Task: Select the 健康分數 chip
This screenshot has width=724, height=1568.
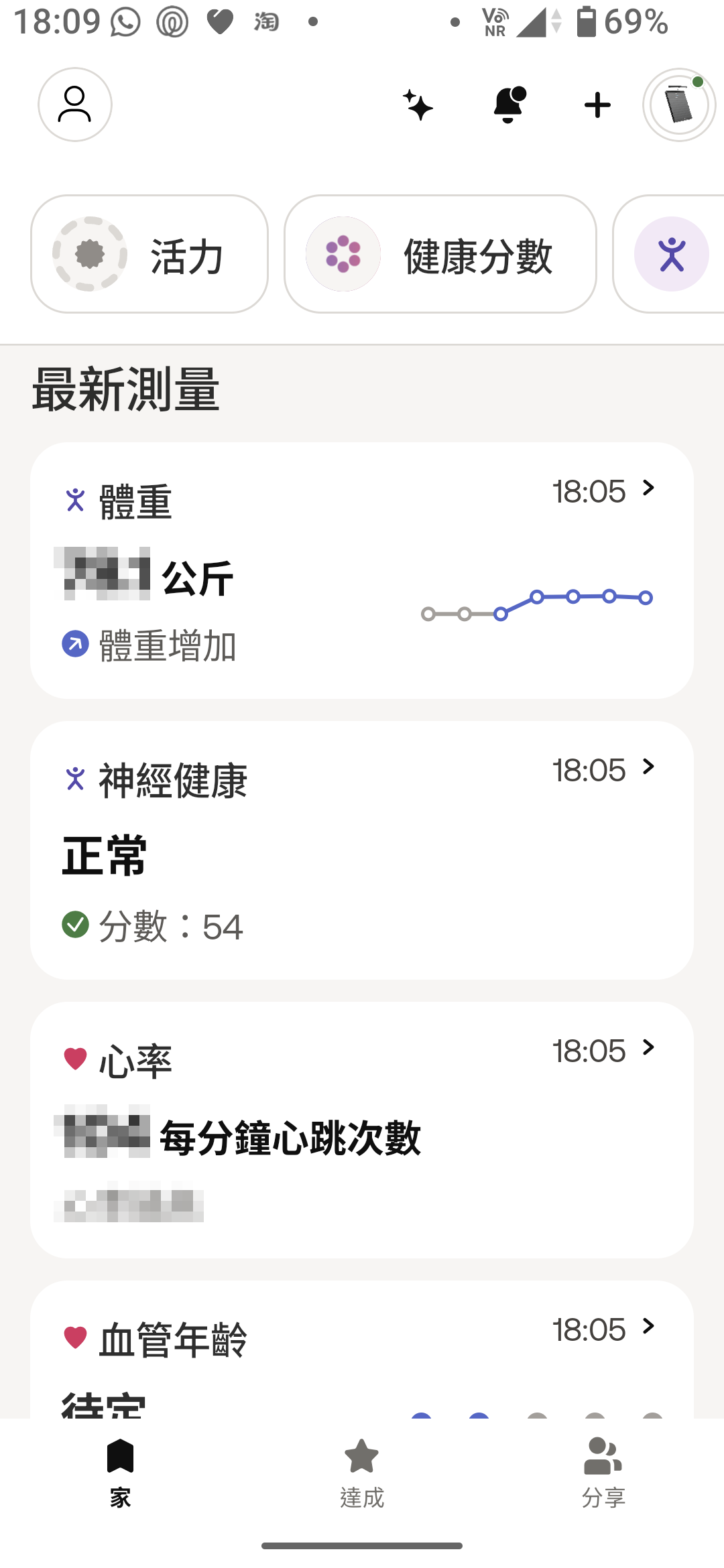Action: (x=440, y=254)
